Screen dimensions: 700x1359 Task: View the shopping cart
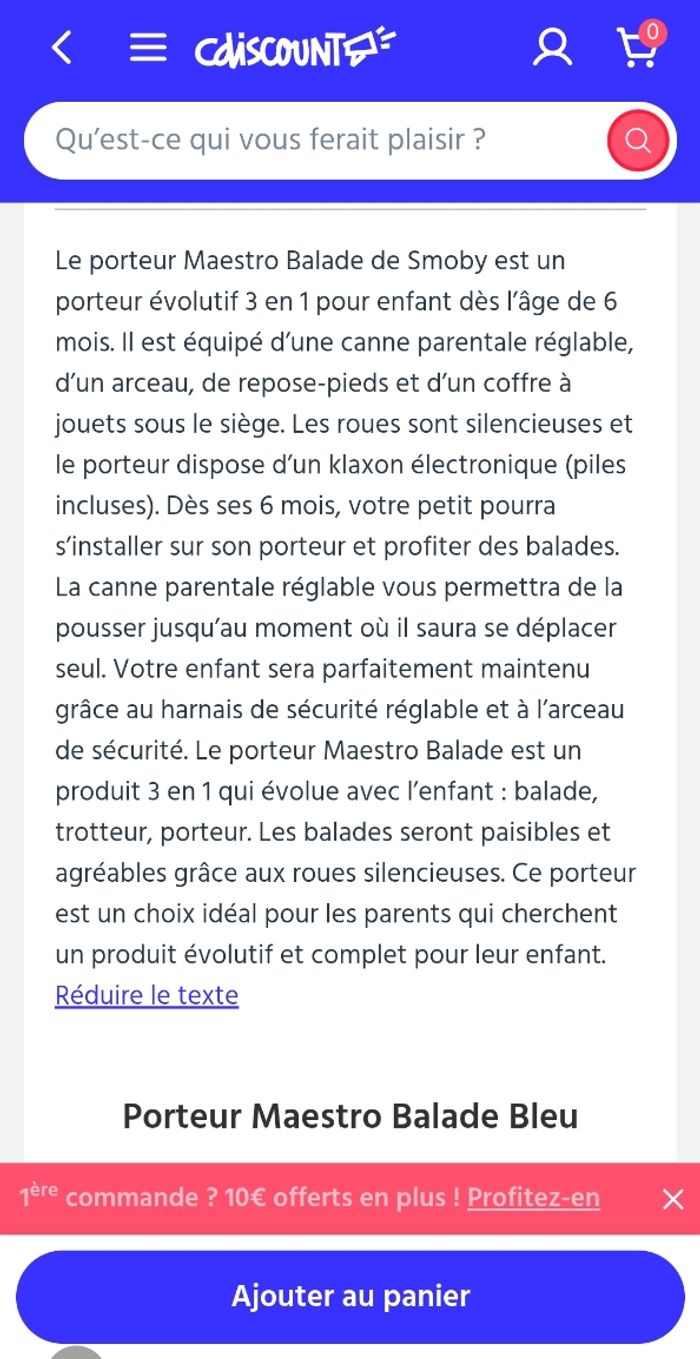tap(637, 47)
